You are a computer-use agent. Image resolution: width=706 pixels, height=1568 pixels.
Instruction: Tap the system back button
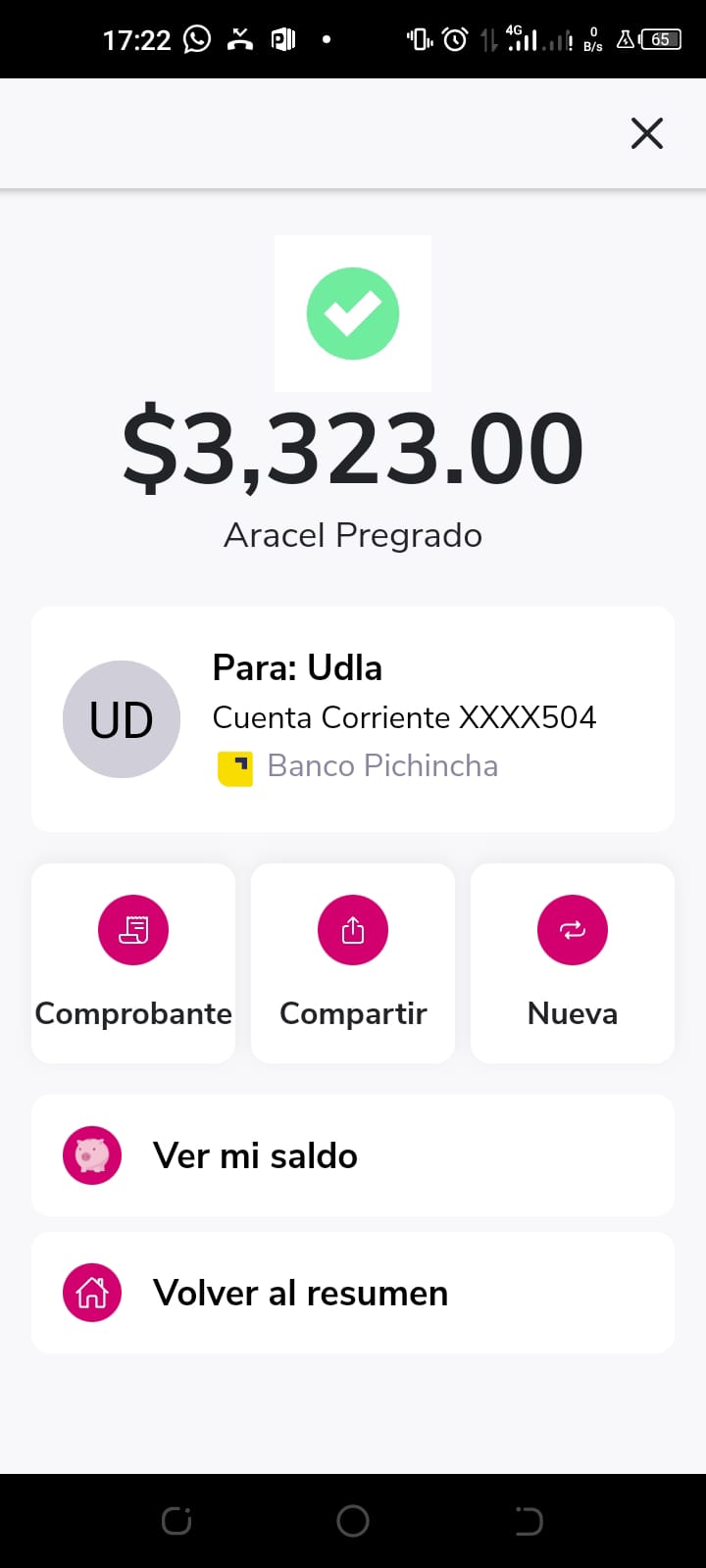[x=529, y=1521]
